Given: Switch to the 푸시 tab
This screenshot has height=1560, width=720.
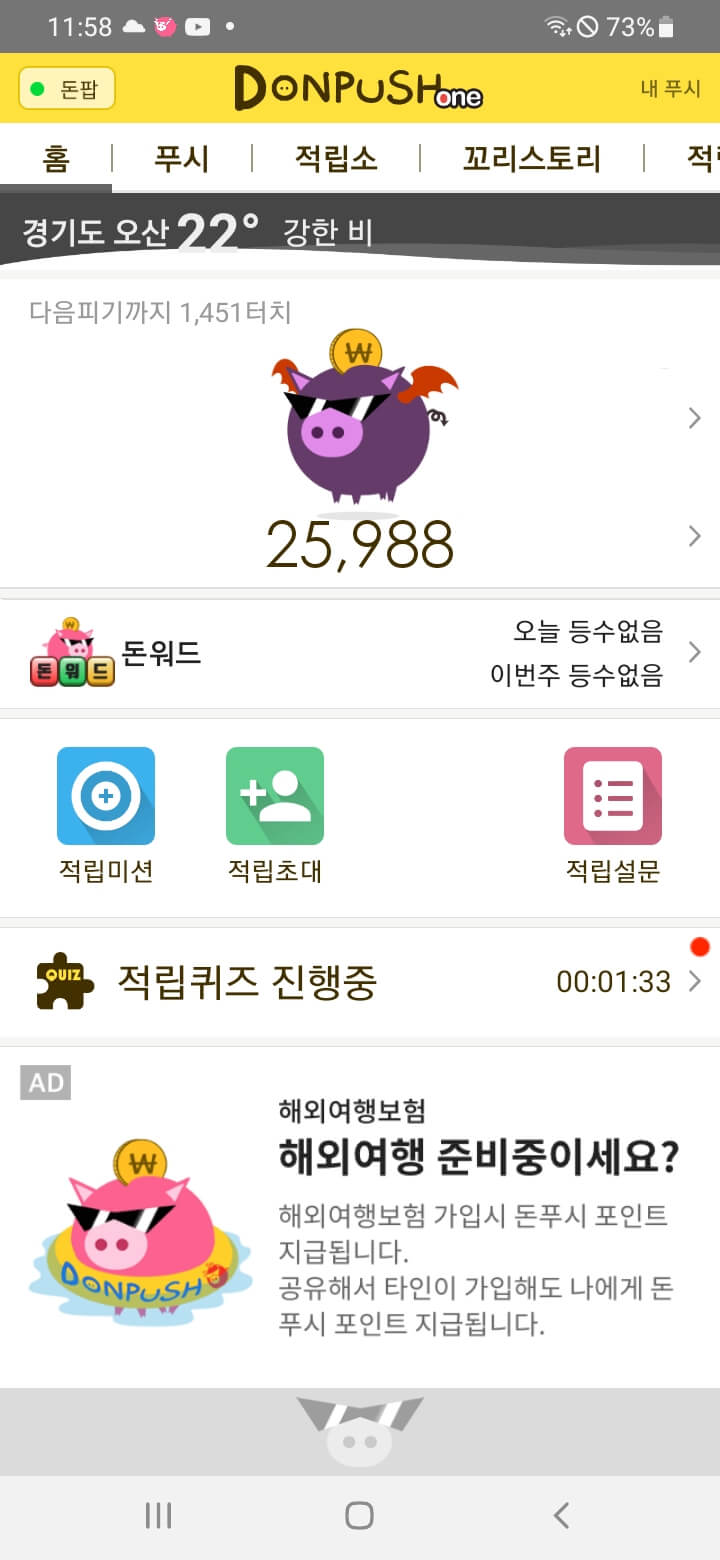Looking at the screenshot, I should pos(181,158).
